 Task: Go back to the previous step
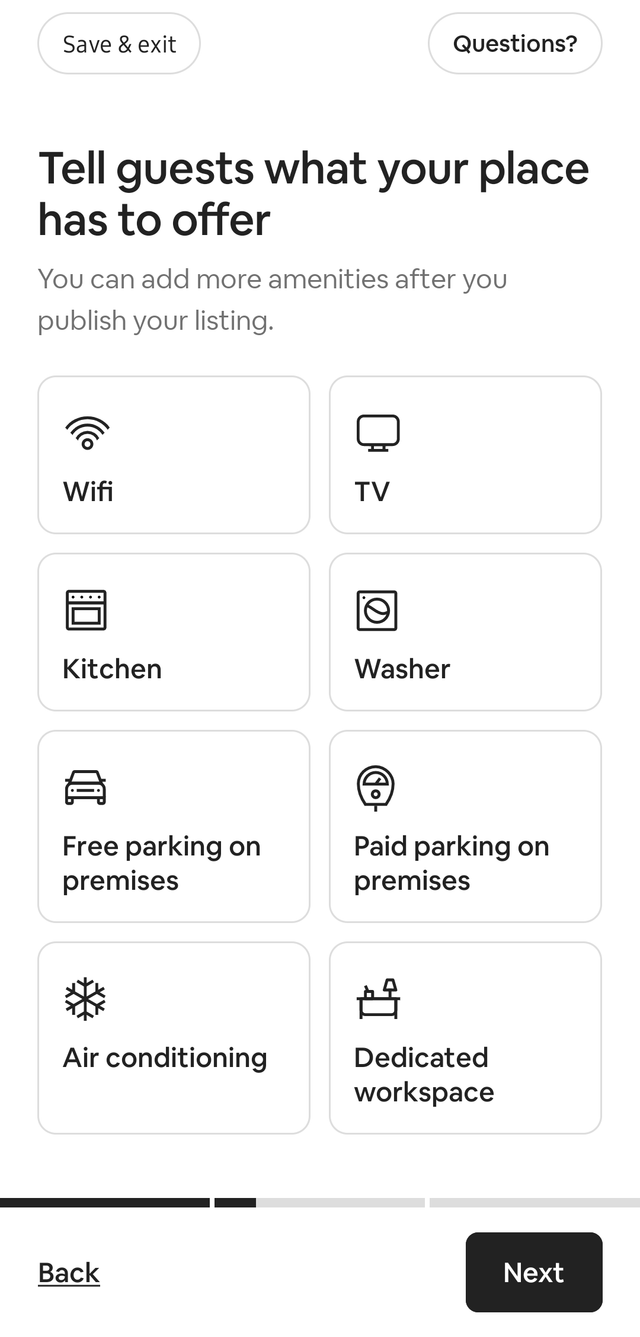[x=69, y=1272]
